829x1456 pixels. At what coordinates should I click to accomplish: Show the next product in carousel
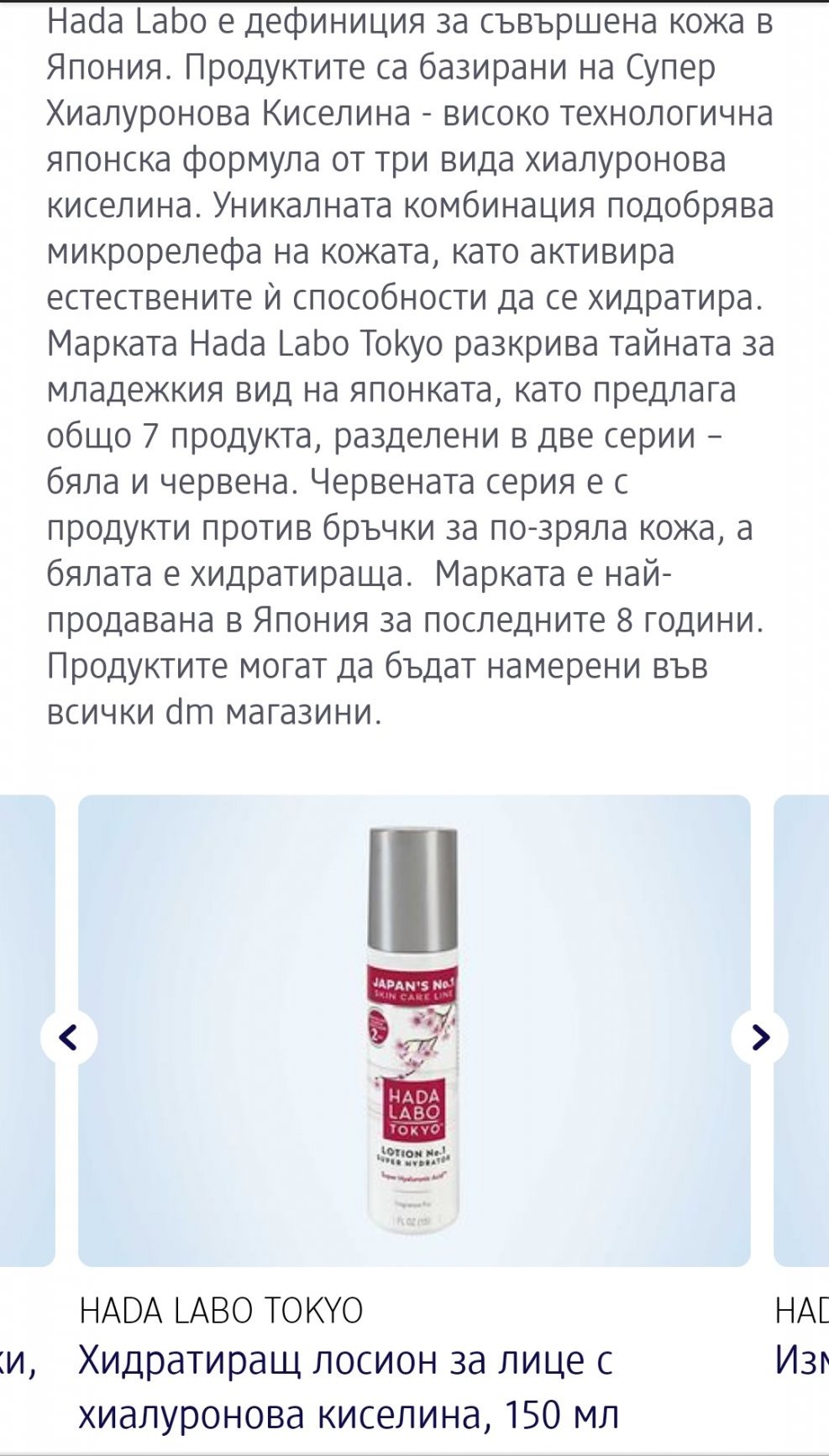(x=759, y=1038)
